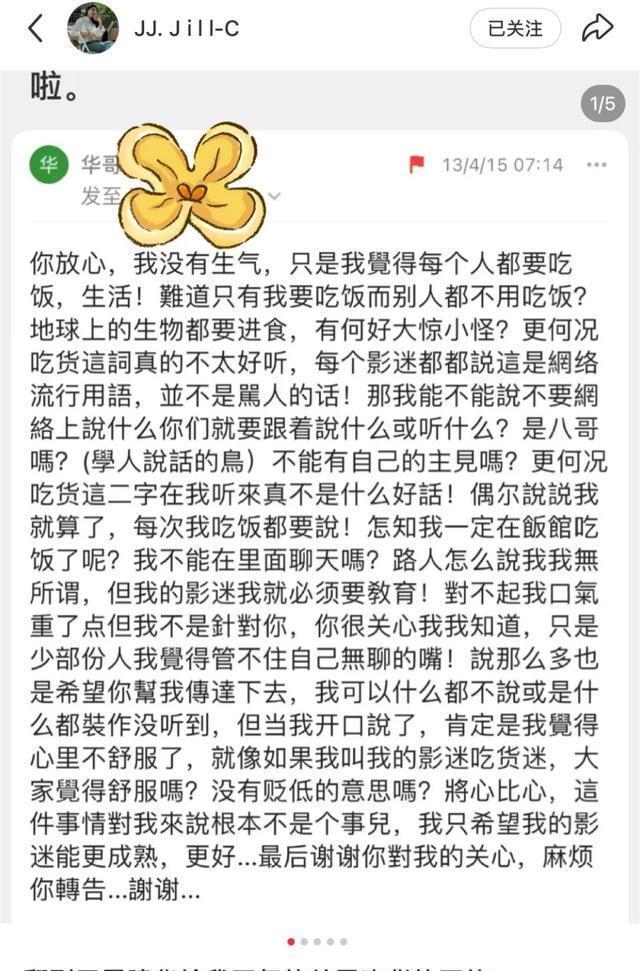Go back using the top-left arrow
The width and height of the screenshot is (640, 971).
pyautogui.click(x=36, y=29)
